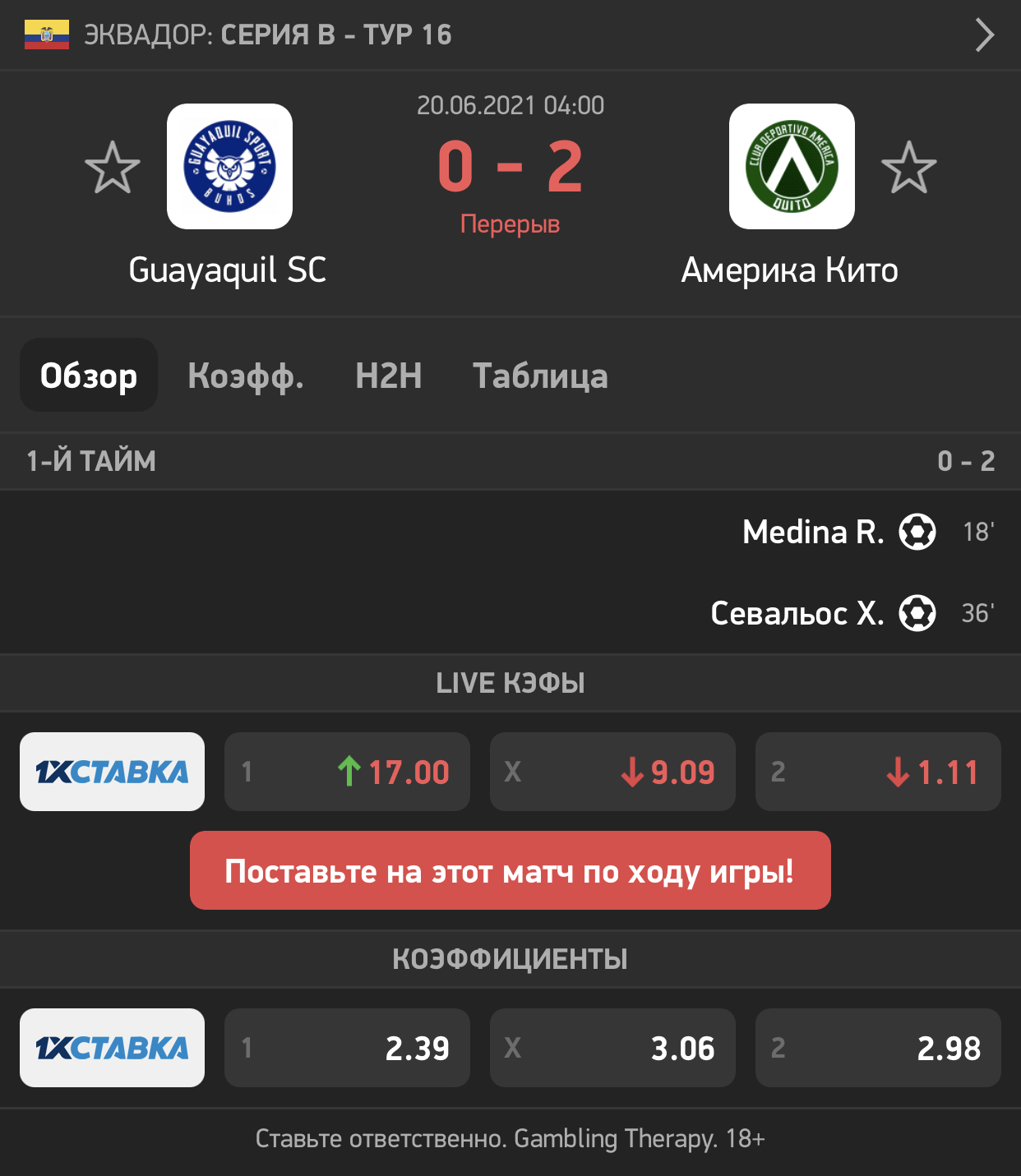
Task: Open Guayaquil SC team logo
Action: 229,167
